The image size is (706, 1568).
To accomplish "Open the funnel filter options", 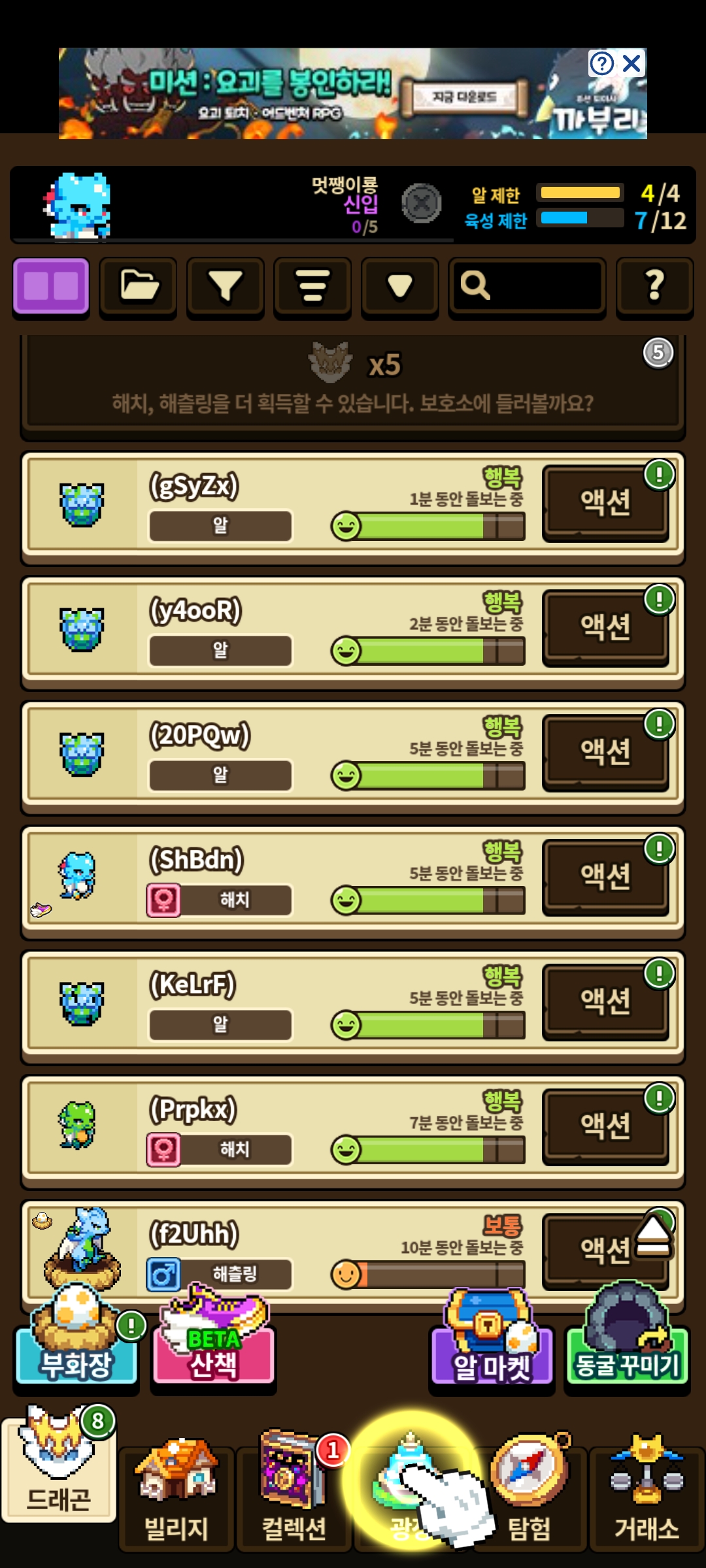I will click(x=225, y=286).
